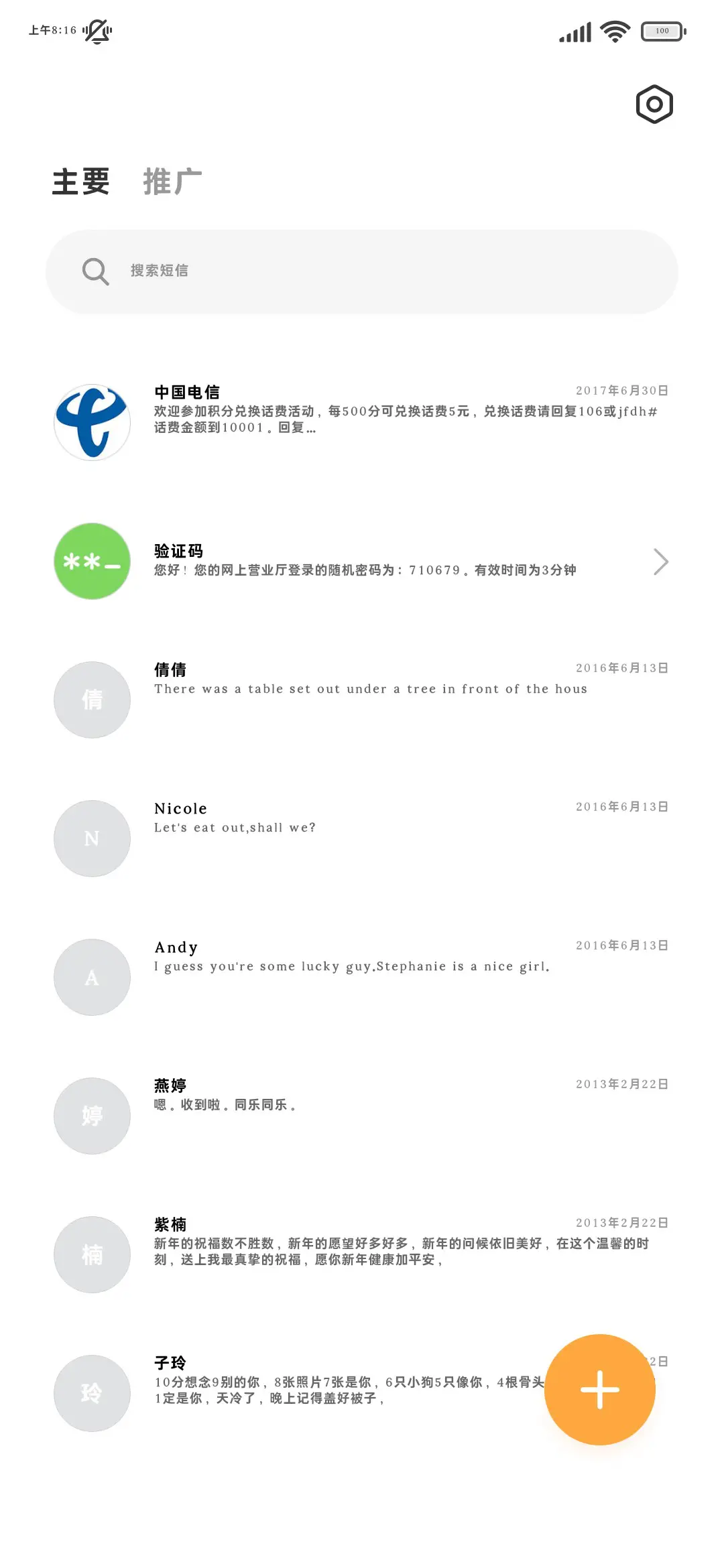Tap the 玲 avatar for 子玲

pyautogui.click(x=92, y=1393)
